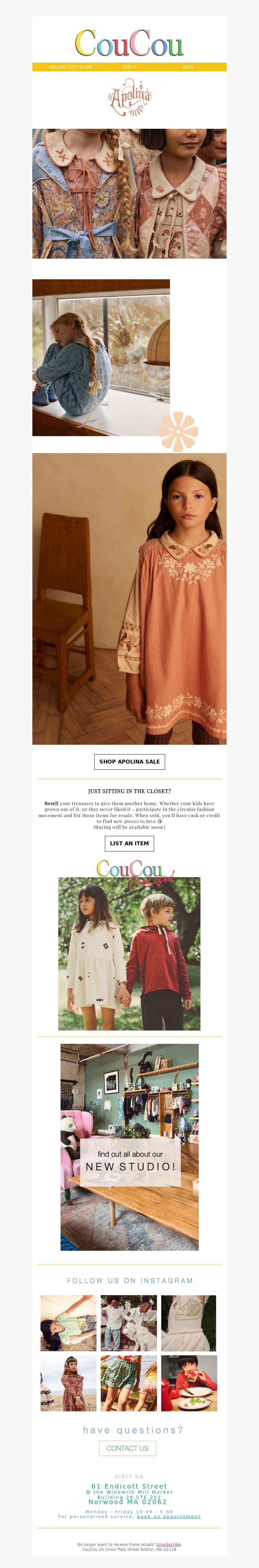Open the Holiday Gift Guide link
The height and width of the screenshot is (1568, 259).
[71, 67]
